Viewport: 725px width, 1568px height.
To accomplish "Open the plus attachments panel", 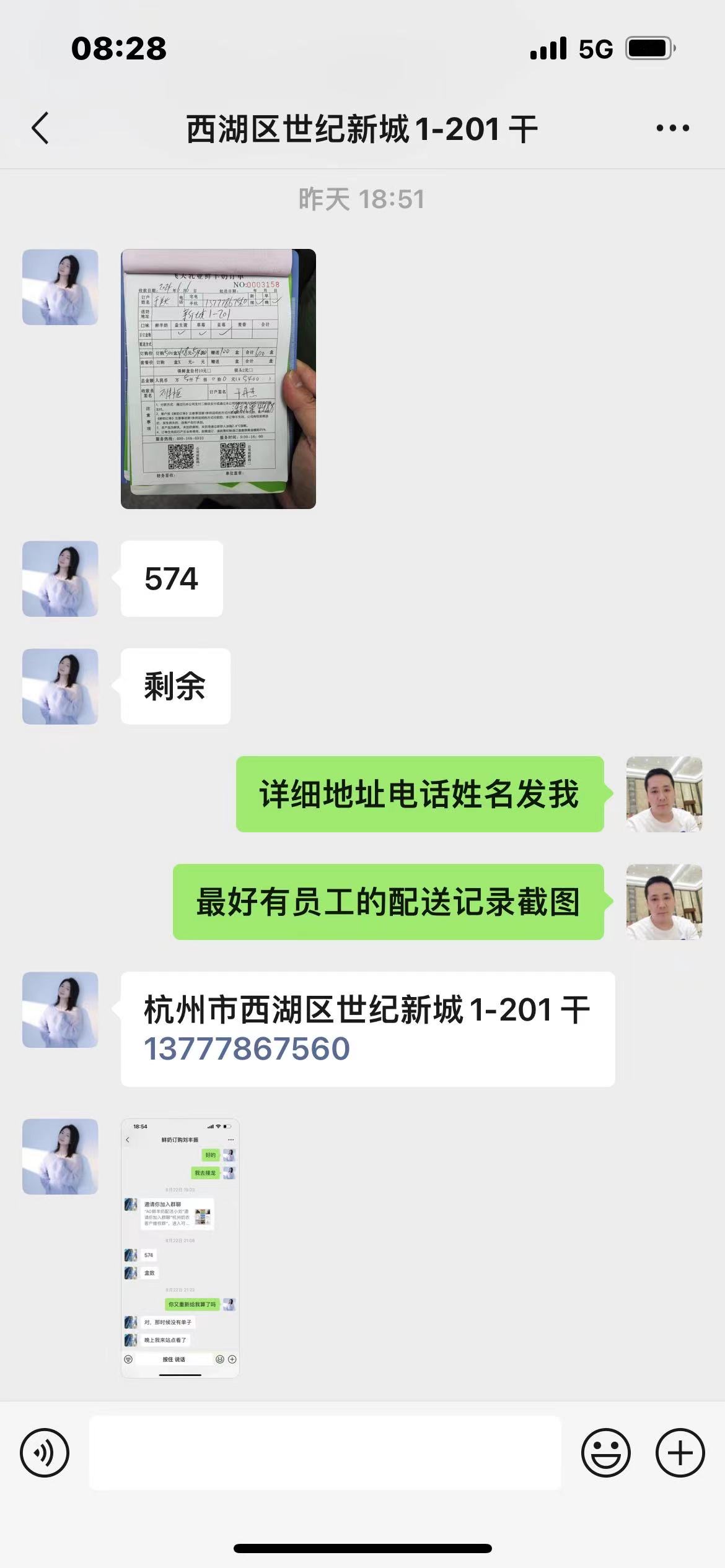I will coord(680,1452).
